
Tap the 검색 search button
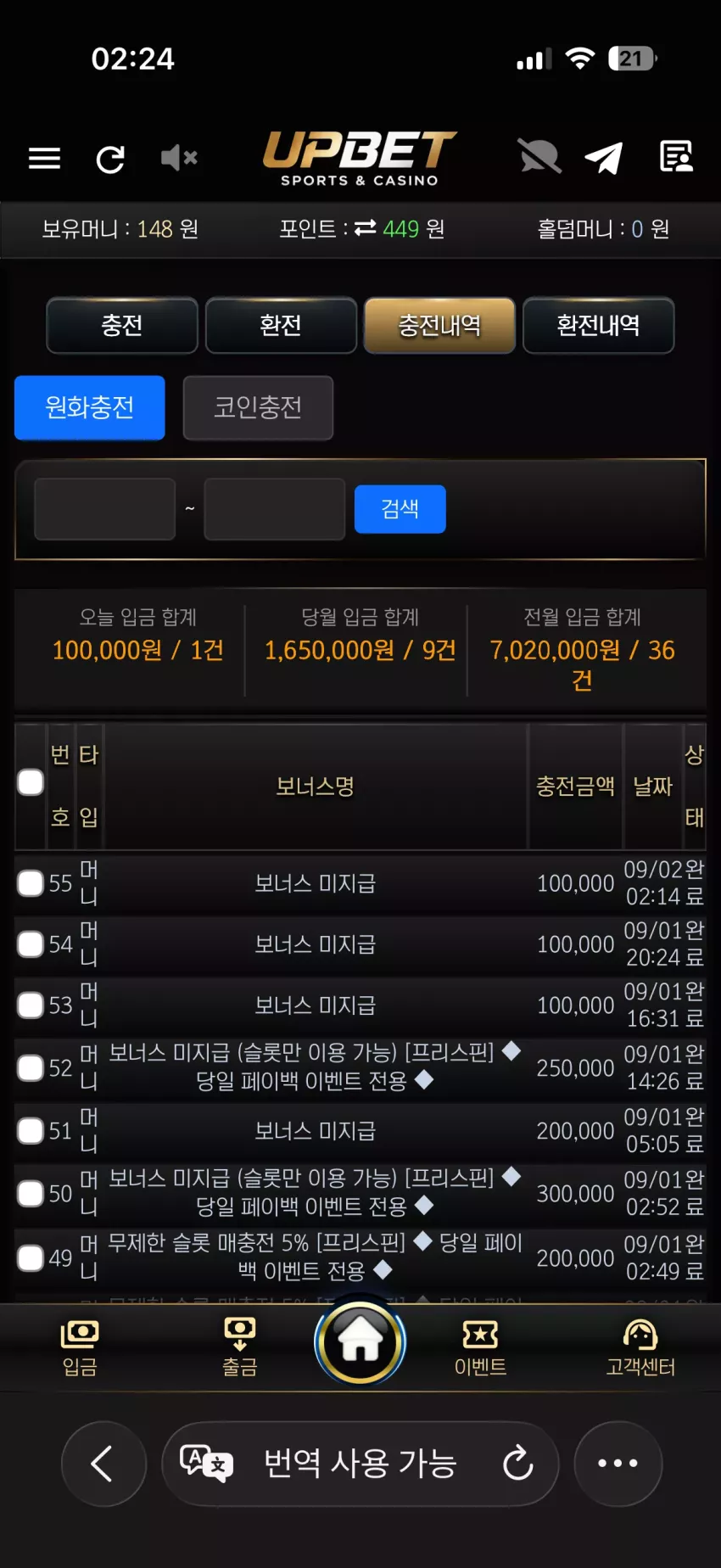pyautogui.click(x=400, y=509)
